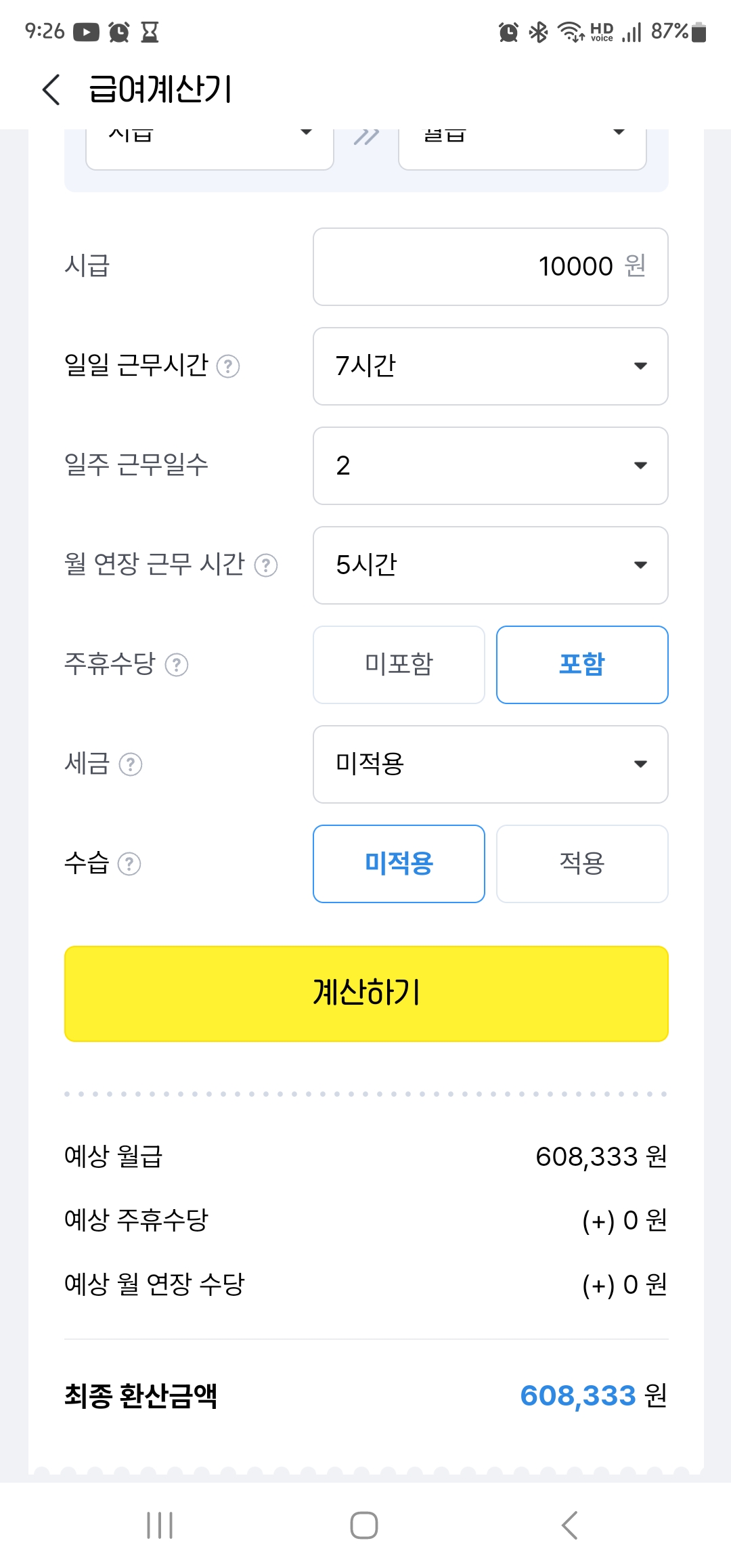Go back from 급여계산기 screen

51,89
